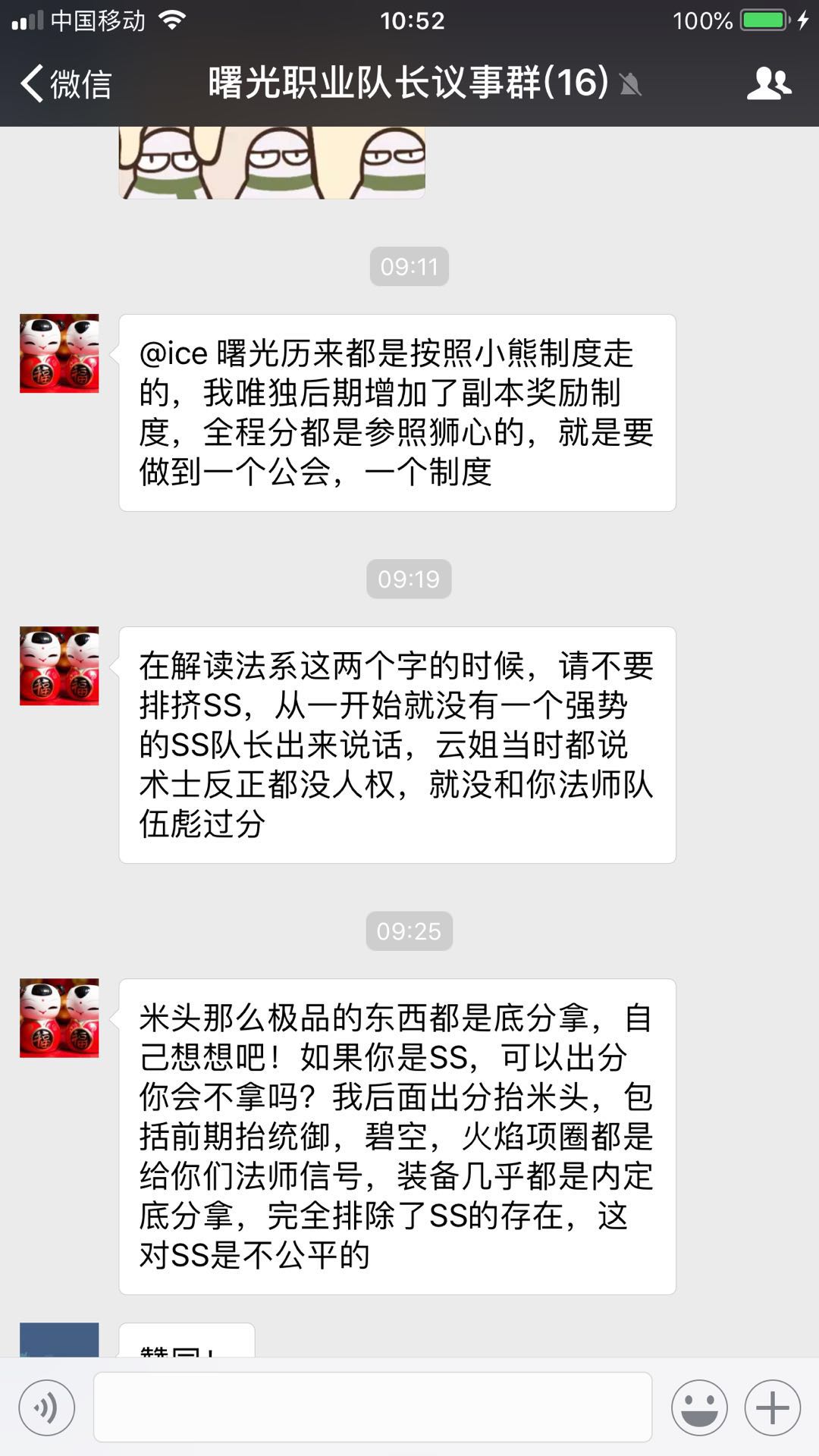Screen dimensions: 819x1456
Task: Tap sender avatar beside the 在解读法系 message
Action: (59, 666)
